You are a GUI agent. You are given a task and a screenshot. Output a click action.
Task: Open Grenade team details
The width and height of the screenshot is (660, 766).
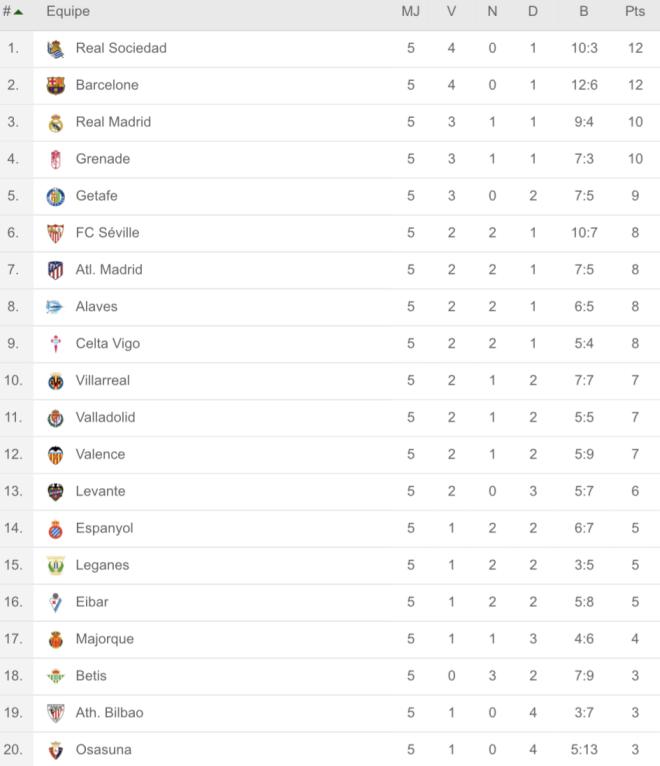pos(103,159)
